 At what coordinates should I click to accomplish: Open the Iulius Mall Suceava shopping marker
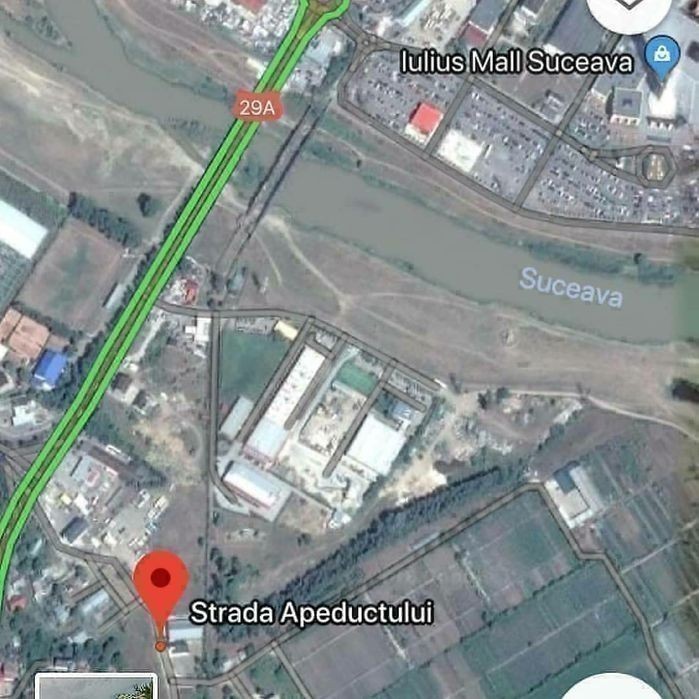(661, 56)
